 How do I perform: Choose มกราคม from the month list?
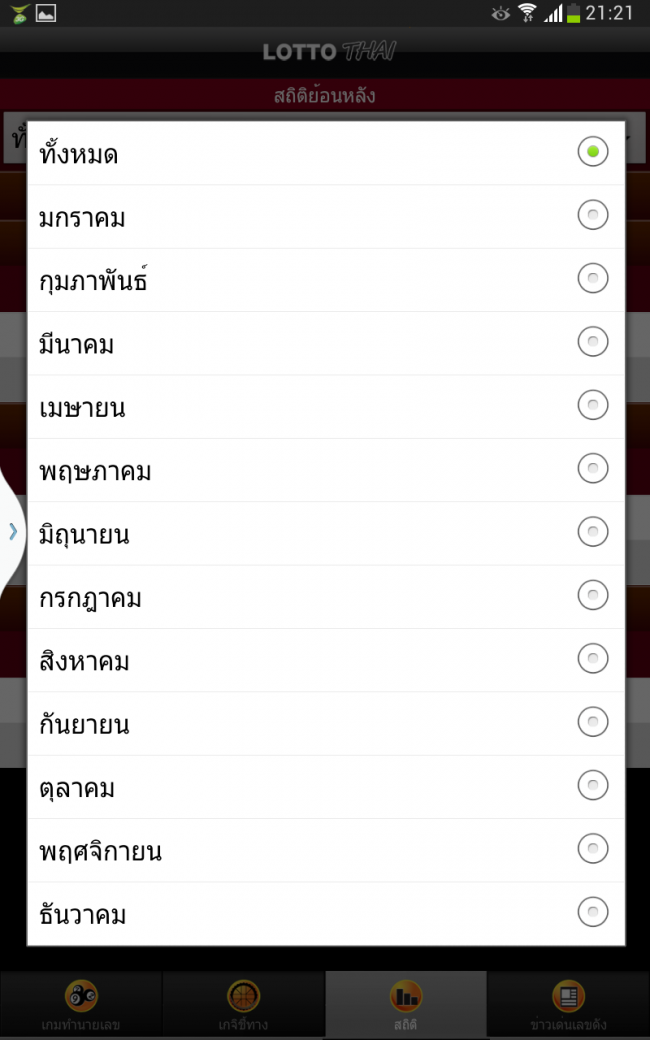(x=326, y=216)
